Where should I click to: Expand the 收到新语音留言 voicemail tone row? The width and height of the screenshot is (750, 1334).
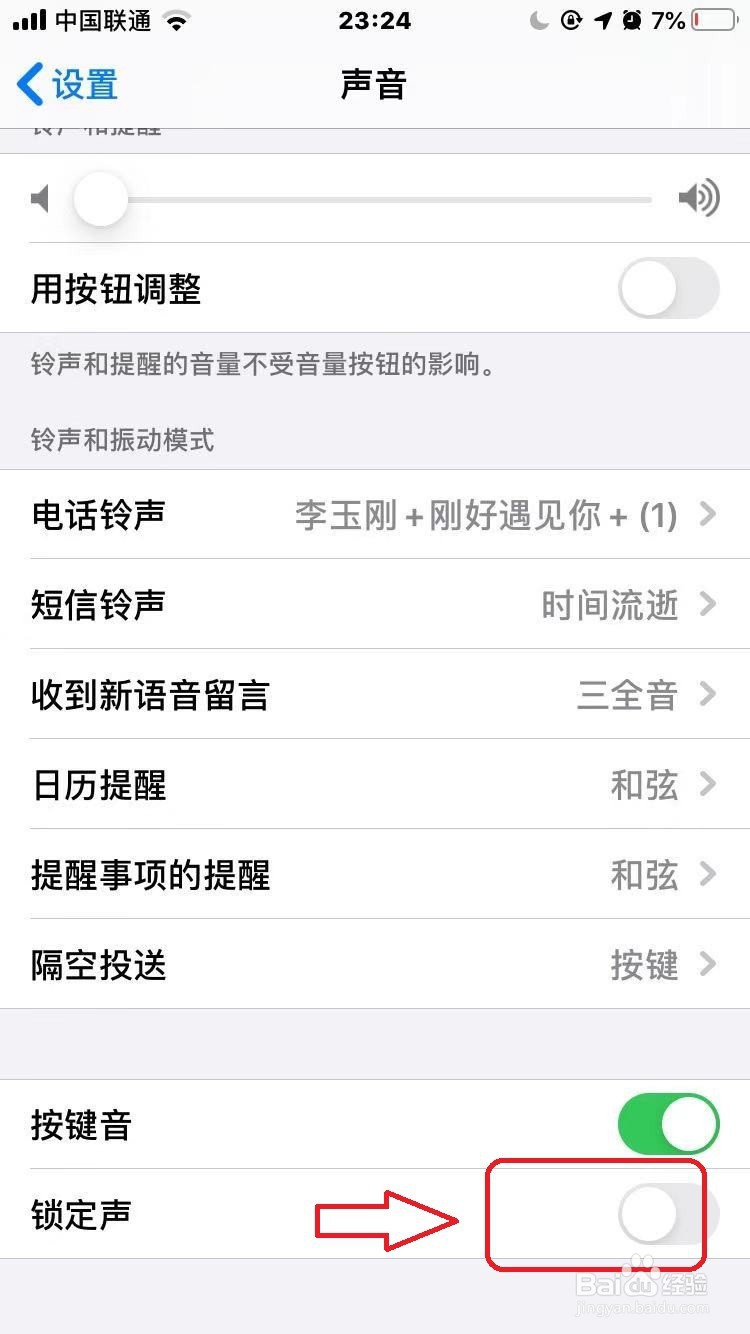tap(375, 695)
